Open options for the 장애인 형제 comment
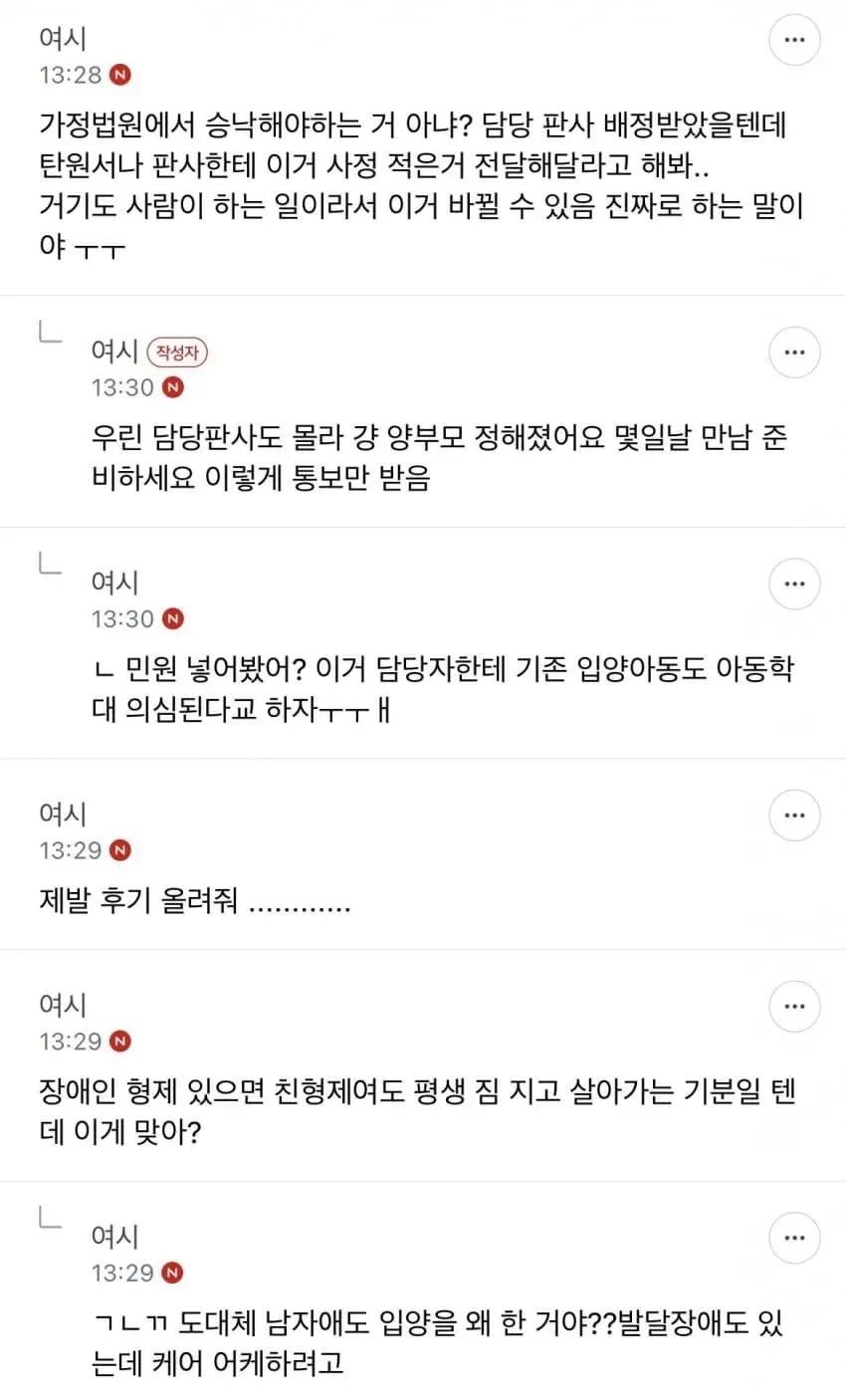The image size is (846, 1400). pyautogui.click(x=794, y=1007)
